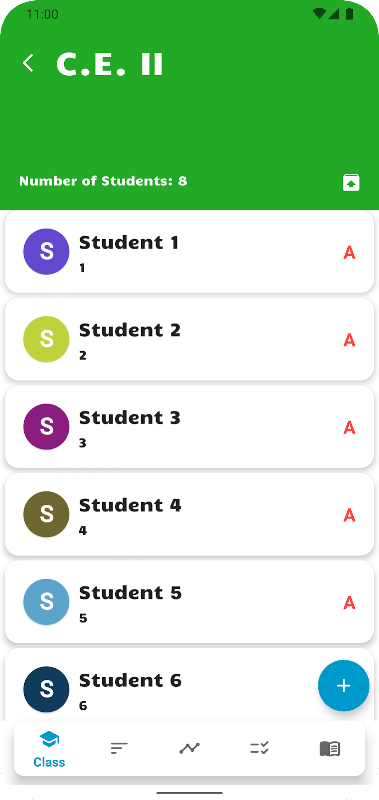Image resolution: width=379 pixels, height=800 pixels.
Task: Switch to the open book tab
Action: point(330,748)
